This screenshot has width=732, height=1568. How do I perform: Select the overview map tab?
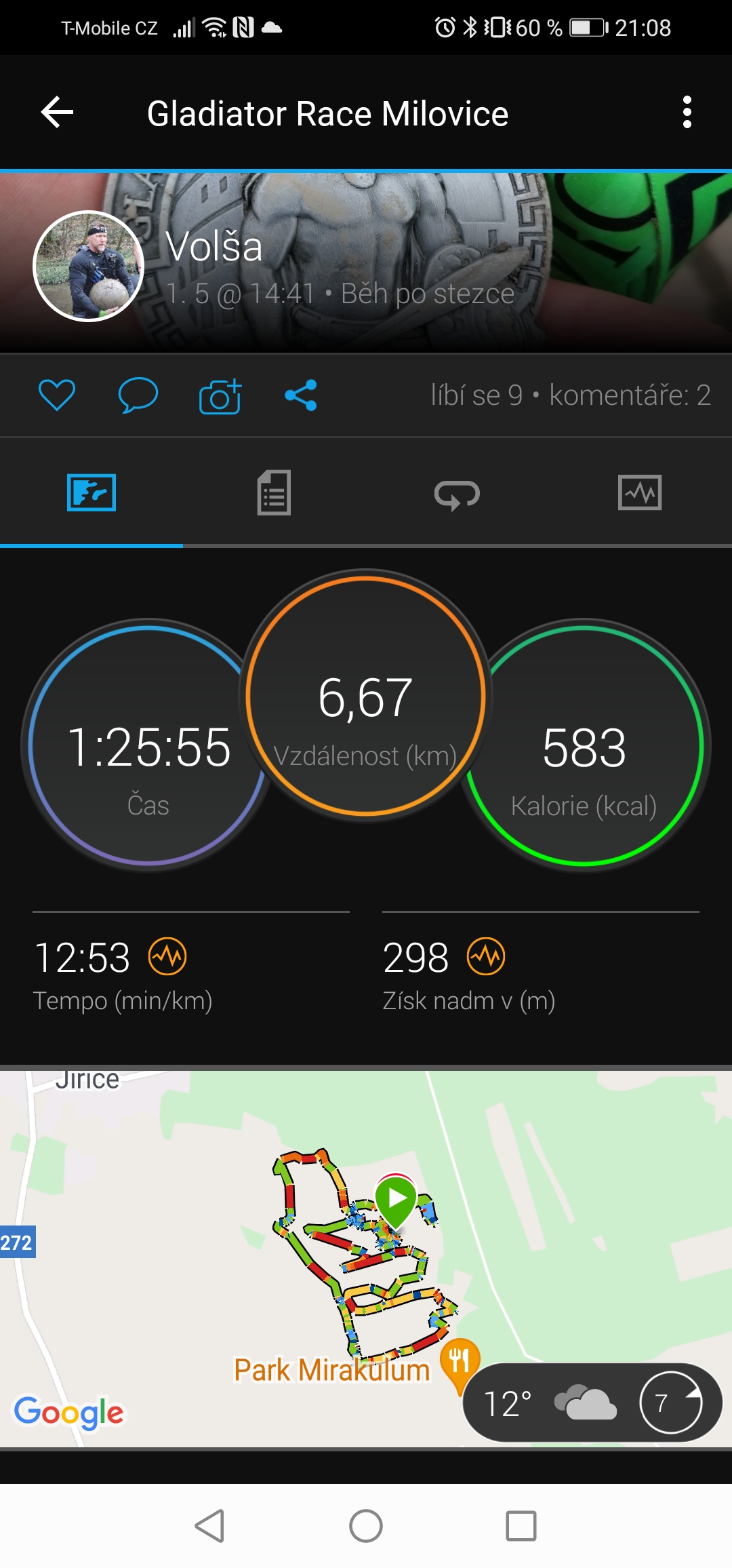pos(91,492)
